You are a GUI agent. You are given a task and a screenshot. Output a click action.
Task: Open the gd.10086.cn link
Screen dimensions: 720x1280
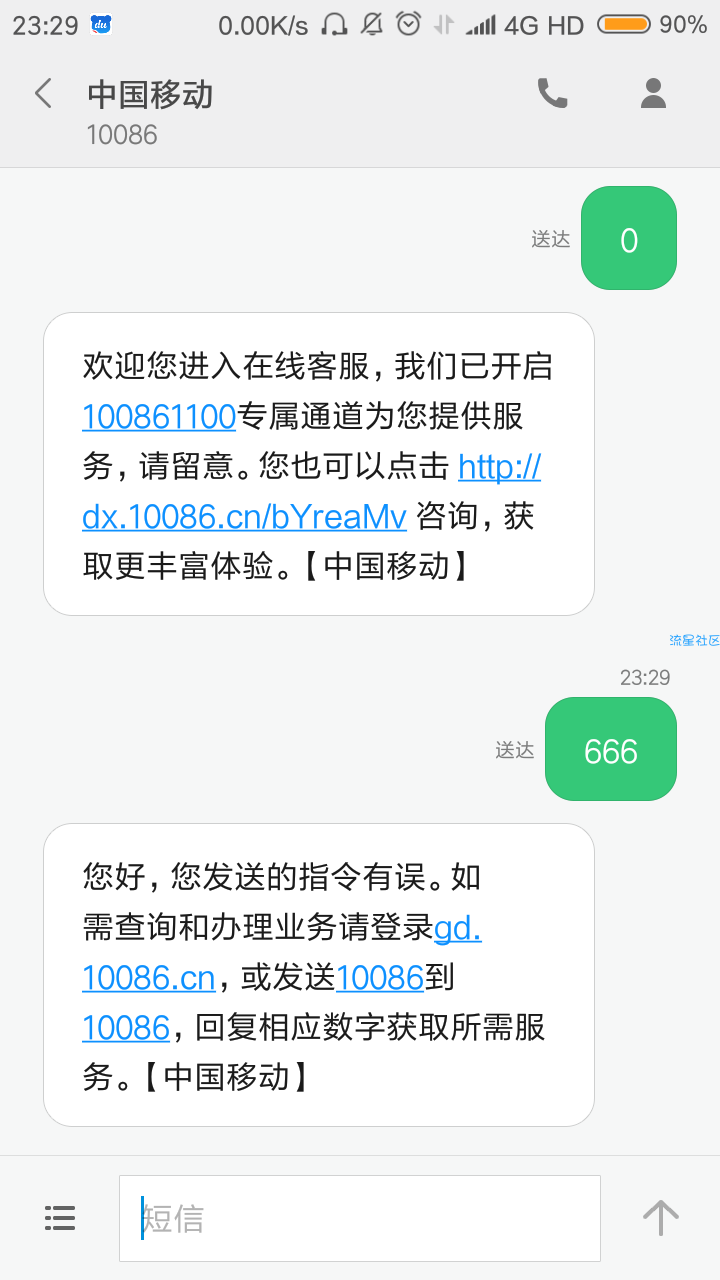pos(149,977)
